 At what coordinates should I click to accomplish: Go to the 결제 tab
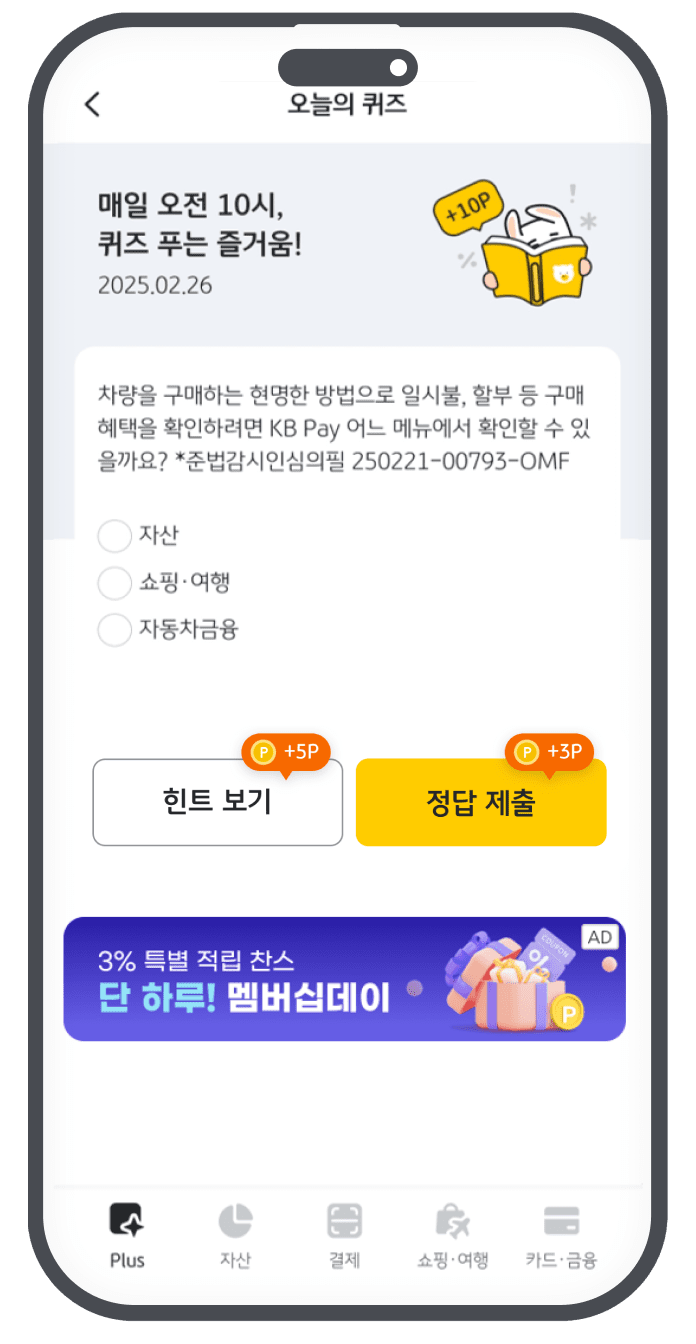344,1236
